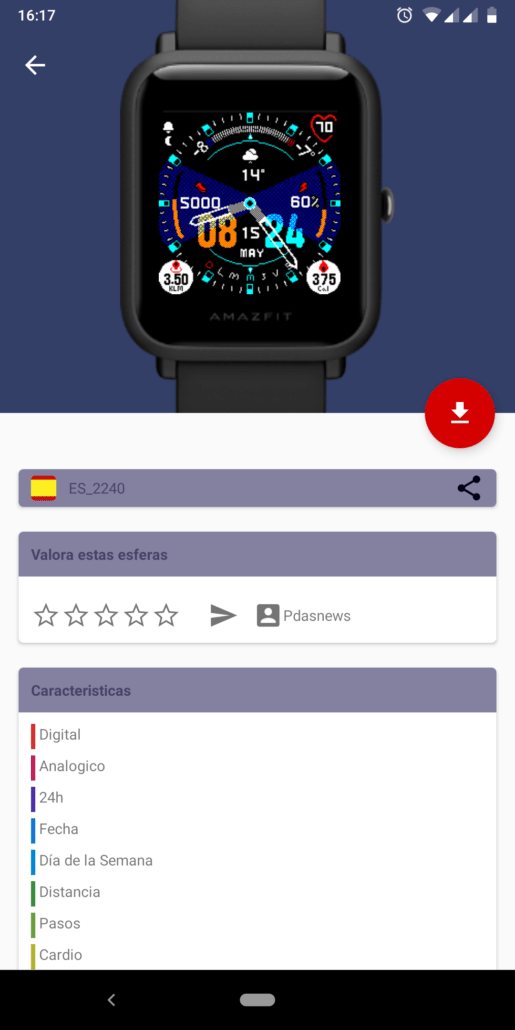Tap the system back button
This screenshot has width=515, height=1030.
pyautogui.click(x=112, y=1000)
